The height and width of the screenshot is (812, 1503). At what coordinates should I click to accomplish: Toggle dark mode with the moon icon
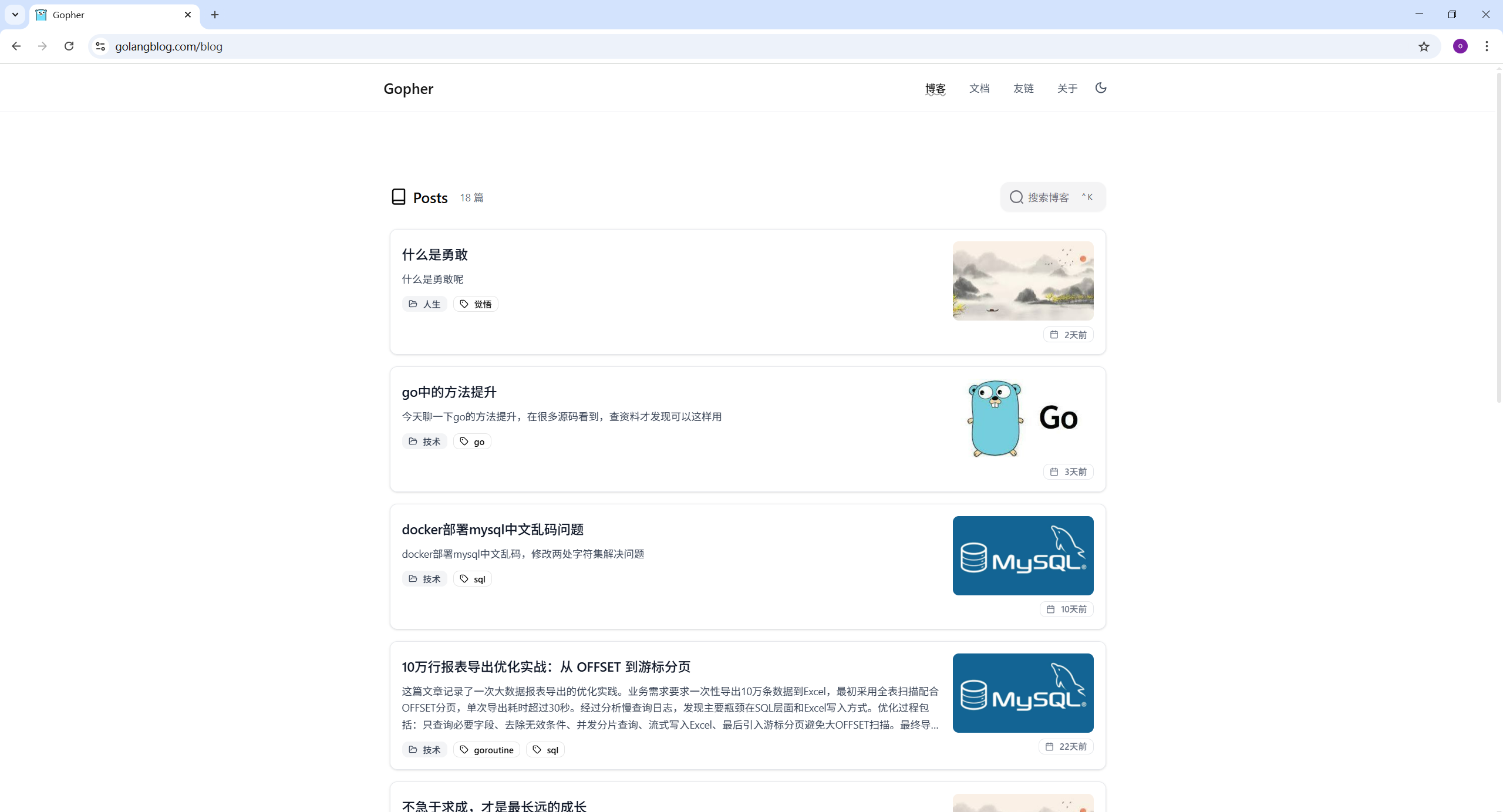(1101, 88)
